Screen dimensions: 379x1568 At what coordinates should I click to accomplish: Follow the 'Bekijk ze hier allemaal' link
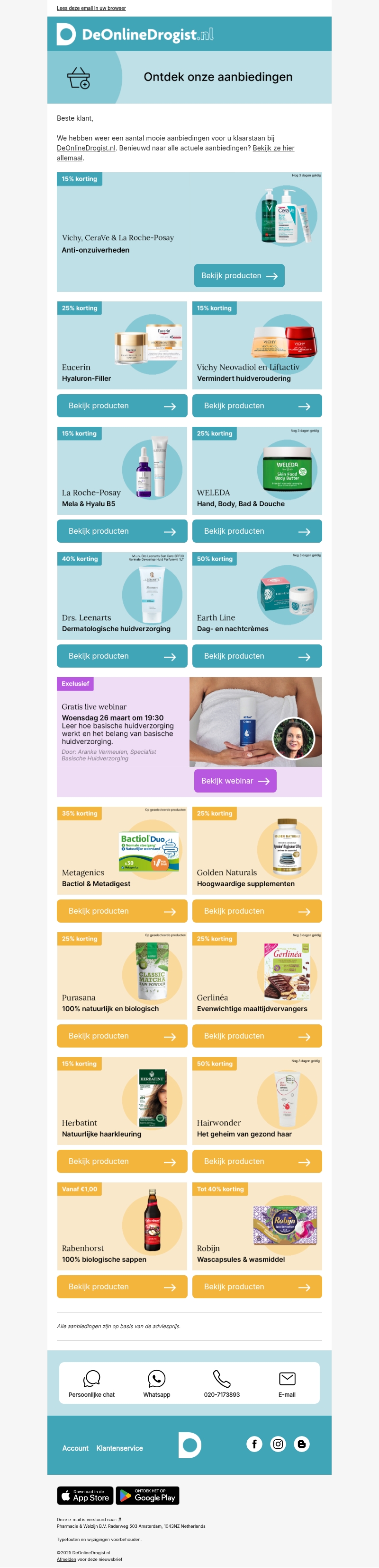(273, 148)
